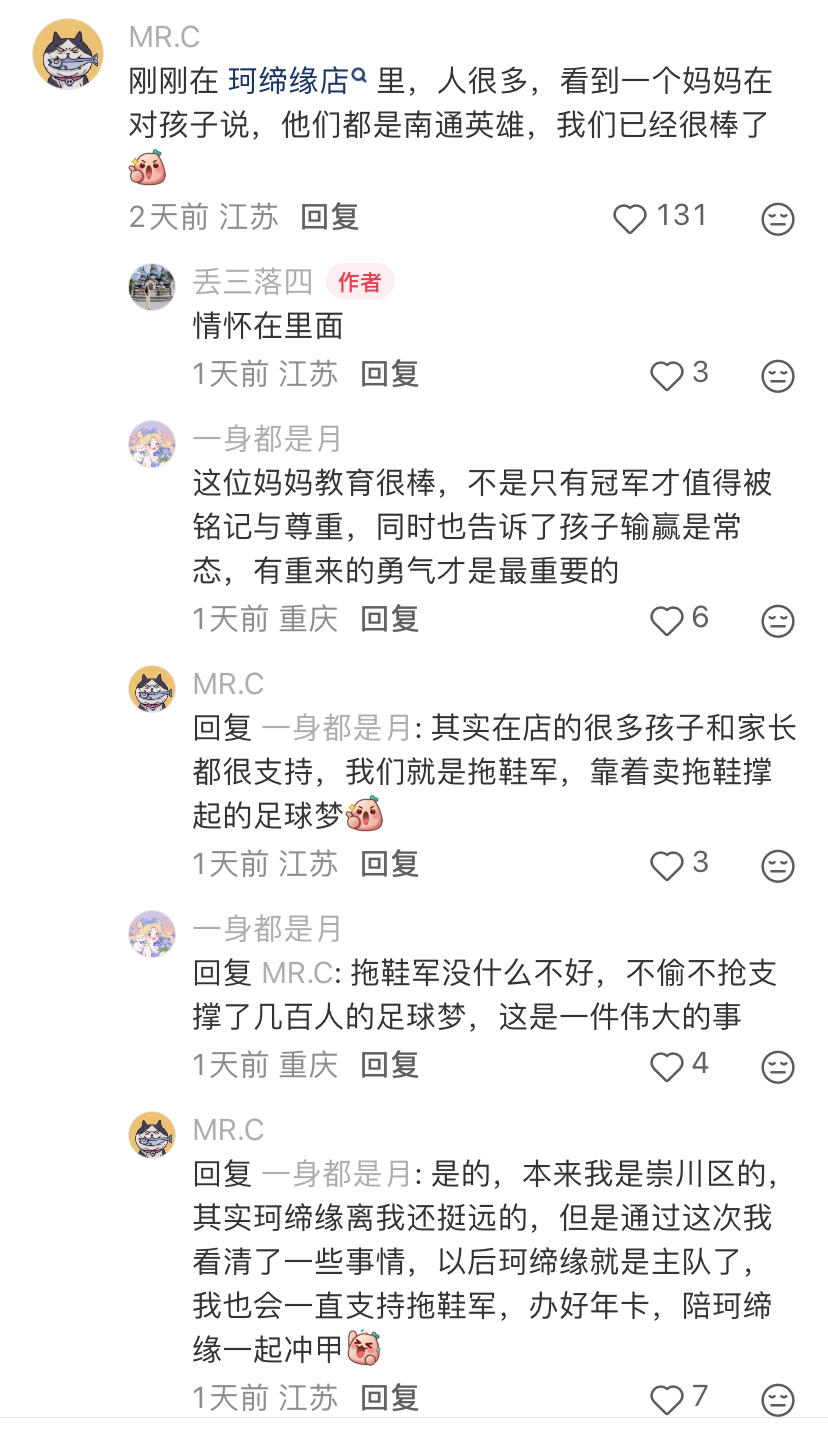Image resolution: width=828 pixels, height=1437 pixels.
Task: Open the 珂缔缘店 search link in MR.C's comment
Action: click(297, 80)
